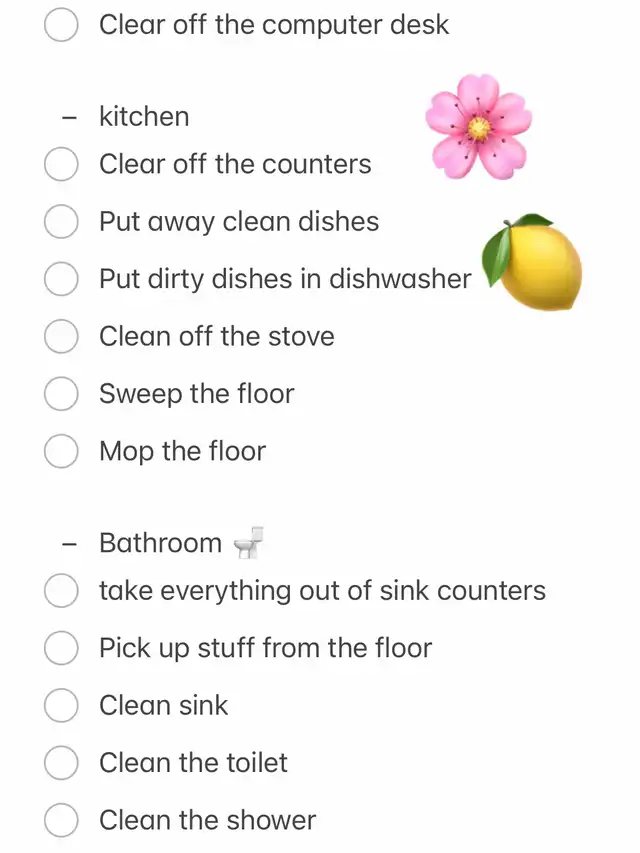Check off Clear off the computer desk

pos(61,25)
